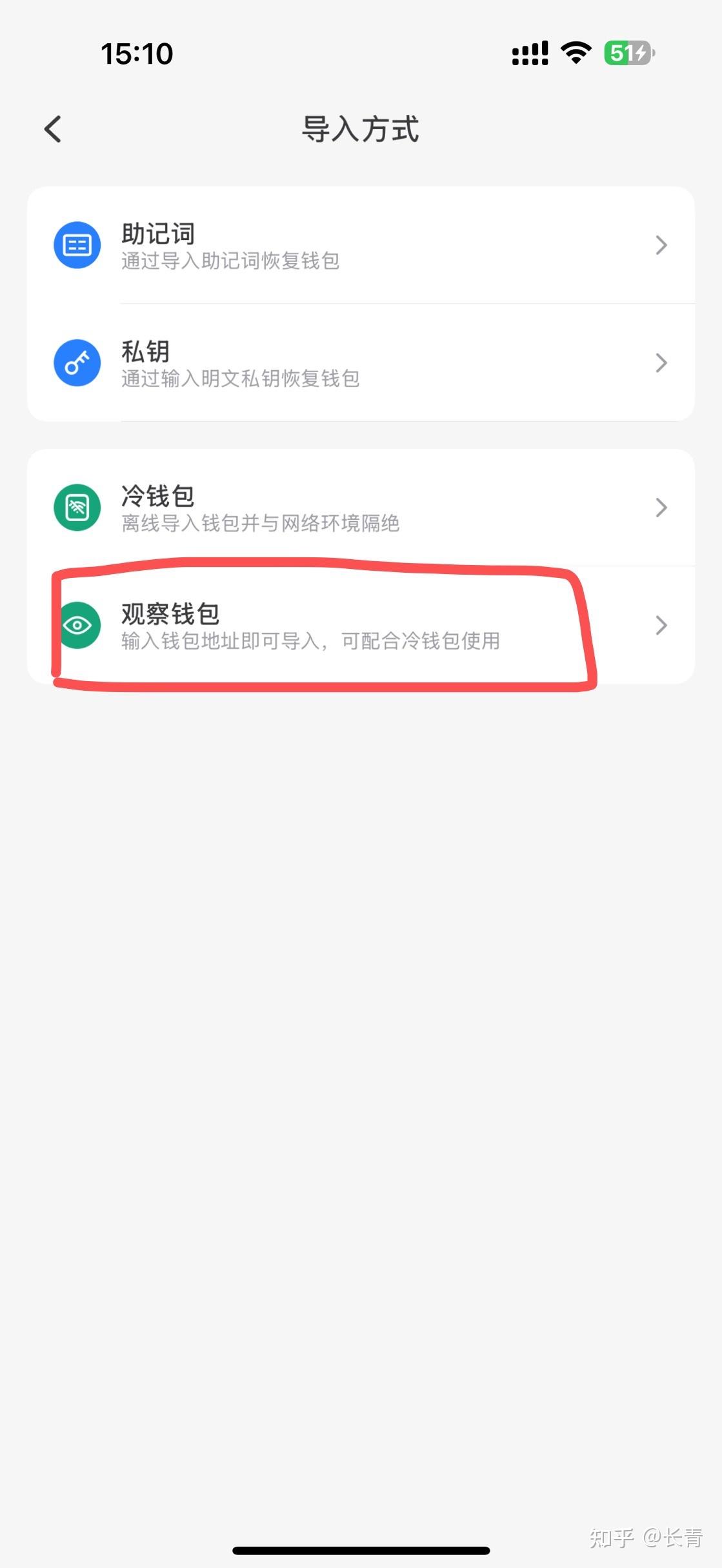This screenshot has width=722, height=1568.
Task: Choose the 冷钱包 offline import
Action: (360, 508)
